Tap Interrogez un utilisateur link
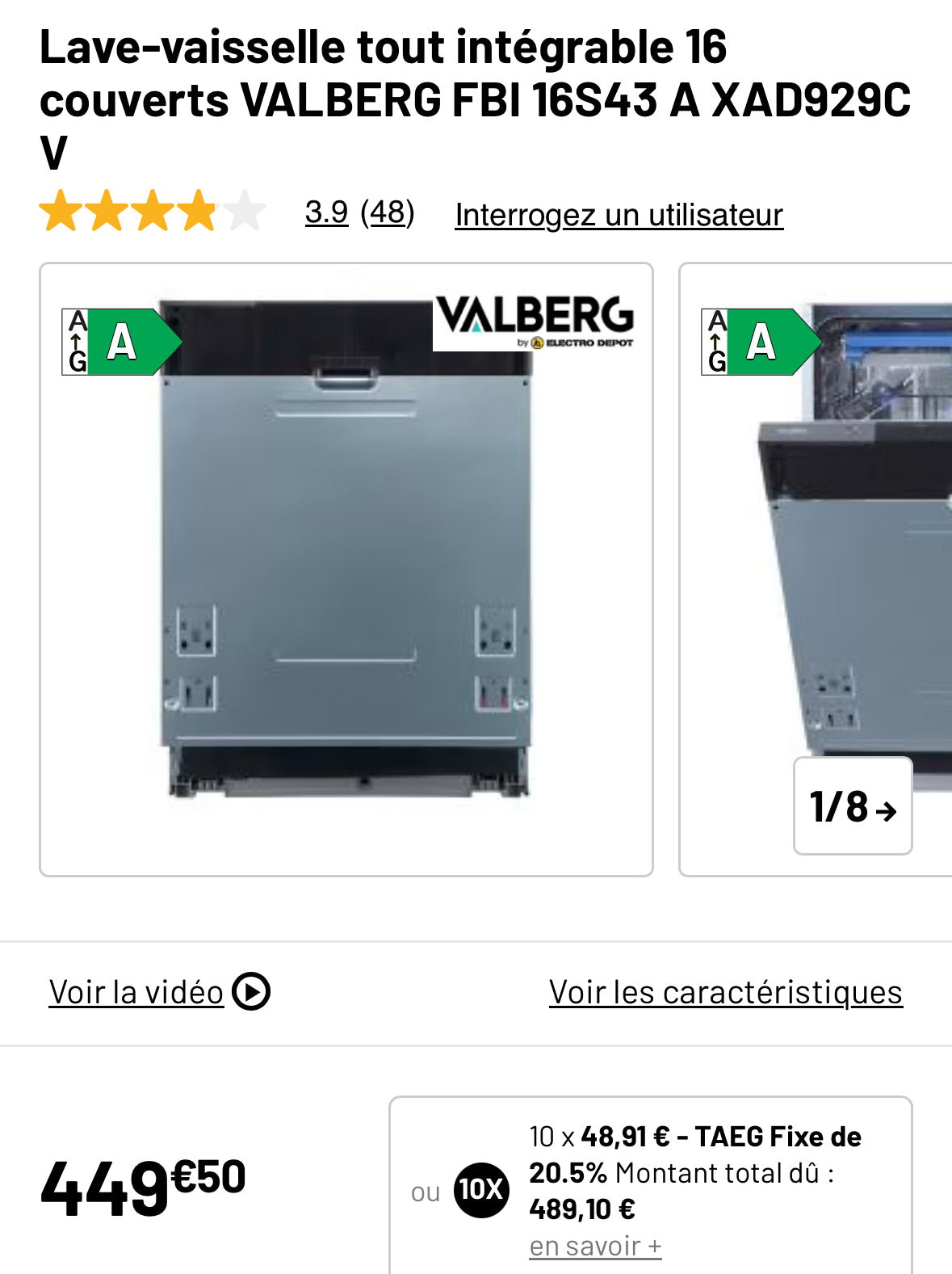 pos(619,215)
